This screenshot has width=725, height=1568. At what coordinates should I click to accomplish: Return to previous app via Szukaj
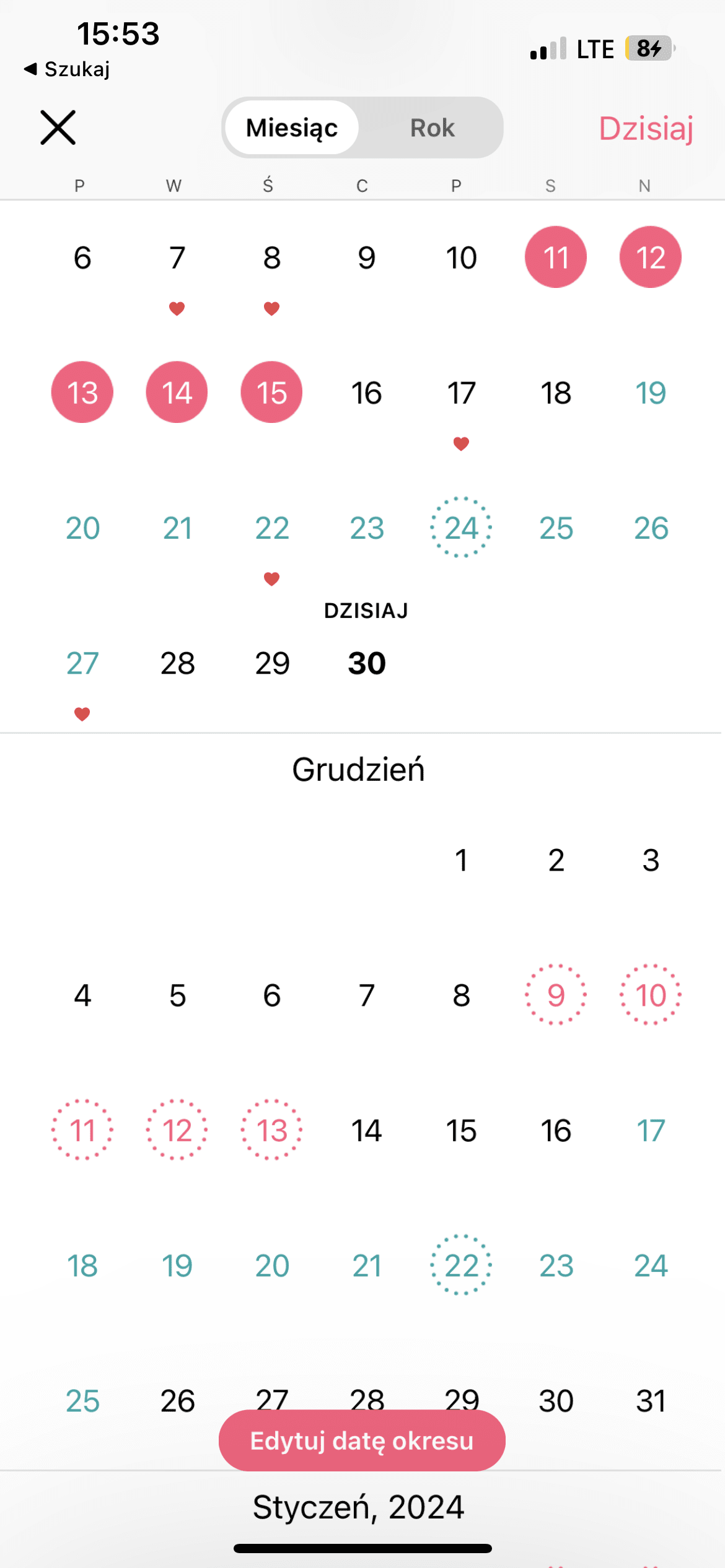click(x=67, y=69)
